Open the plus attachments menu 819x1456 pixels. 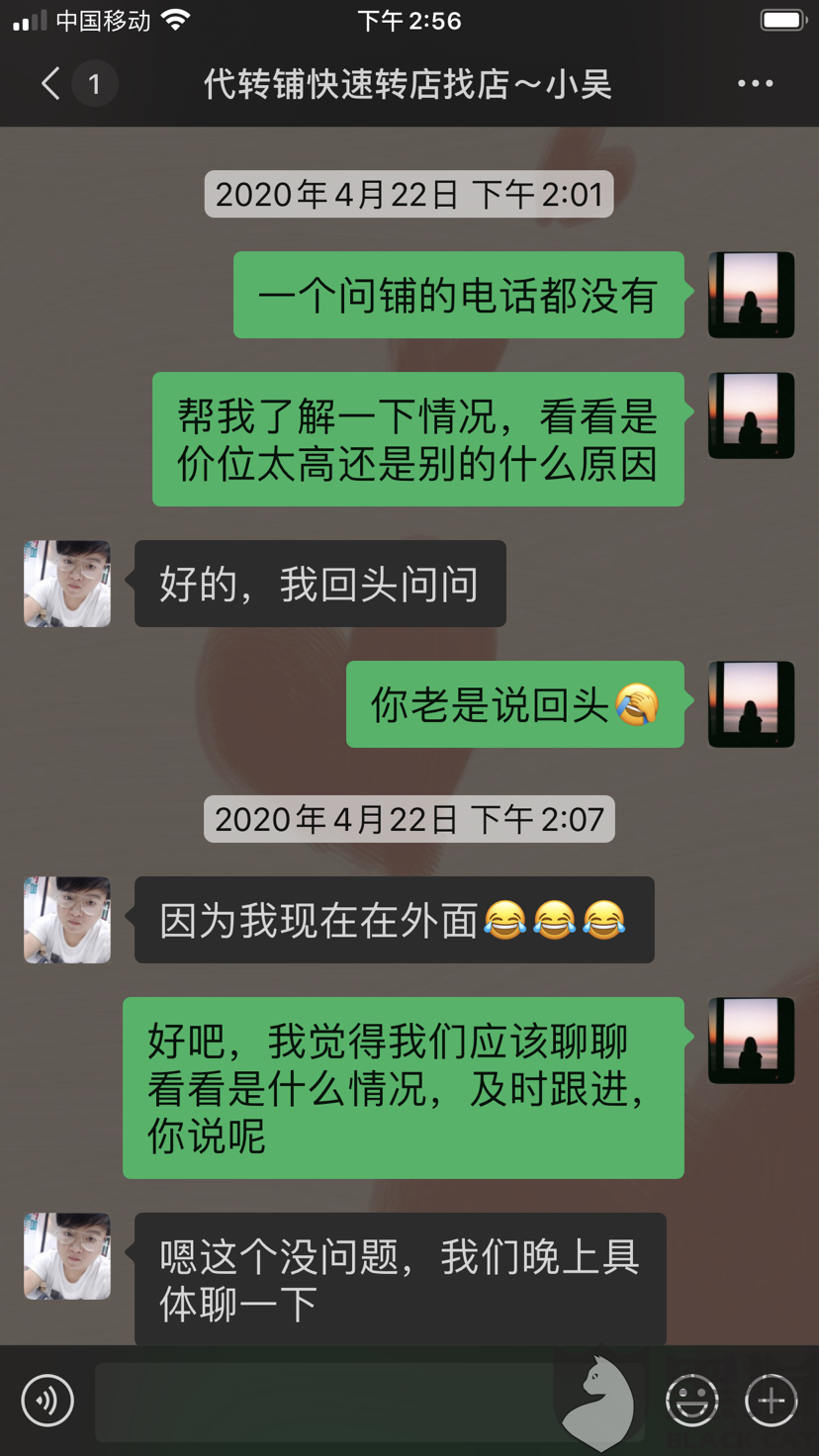[x=771, y=1401]
